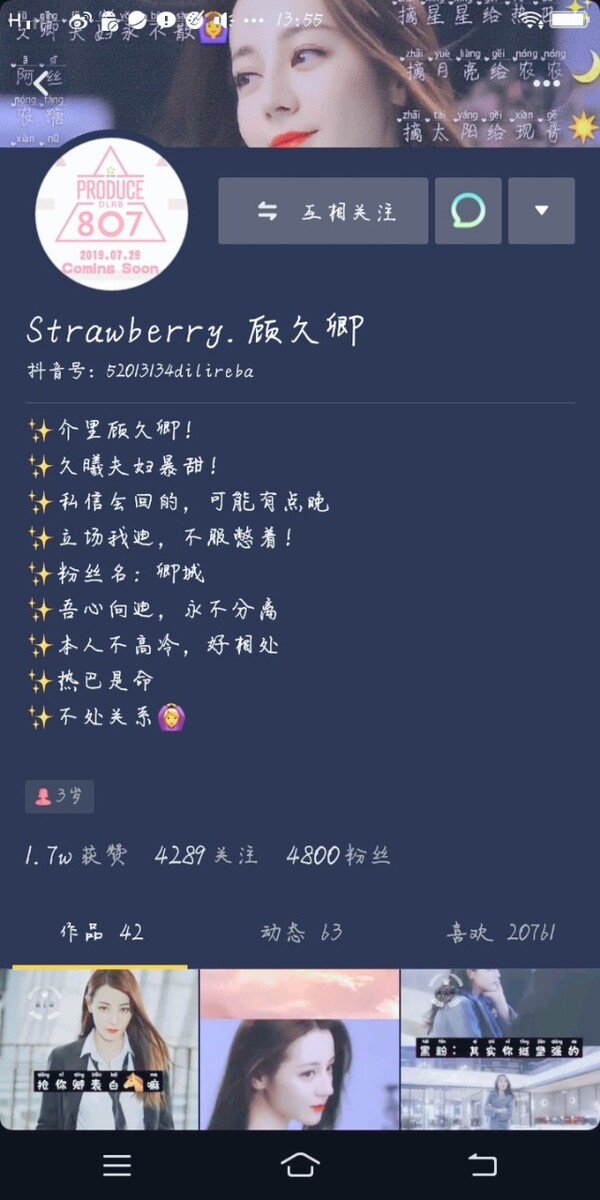Viewport: 600px width, 1200px height.
Task: Send a private message via chat bubble
Action: click(468, 211)
